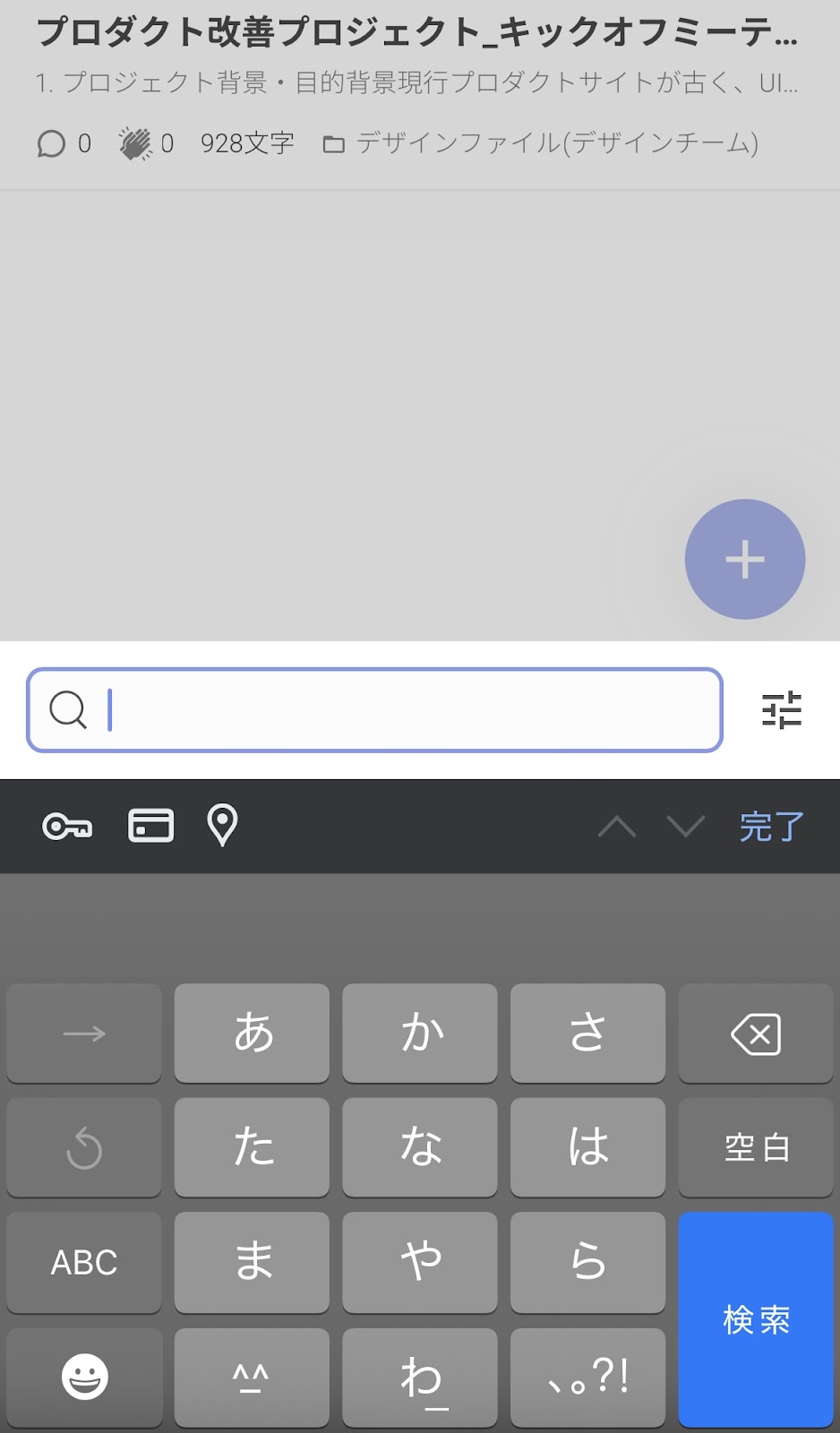Open saved addresses pin icon
Screen dimensions: 840x1433
(222, 826)
